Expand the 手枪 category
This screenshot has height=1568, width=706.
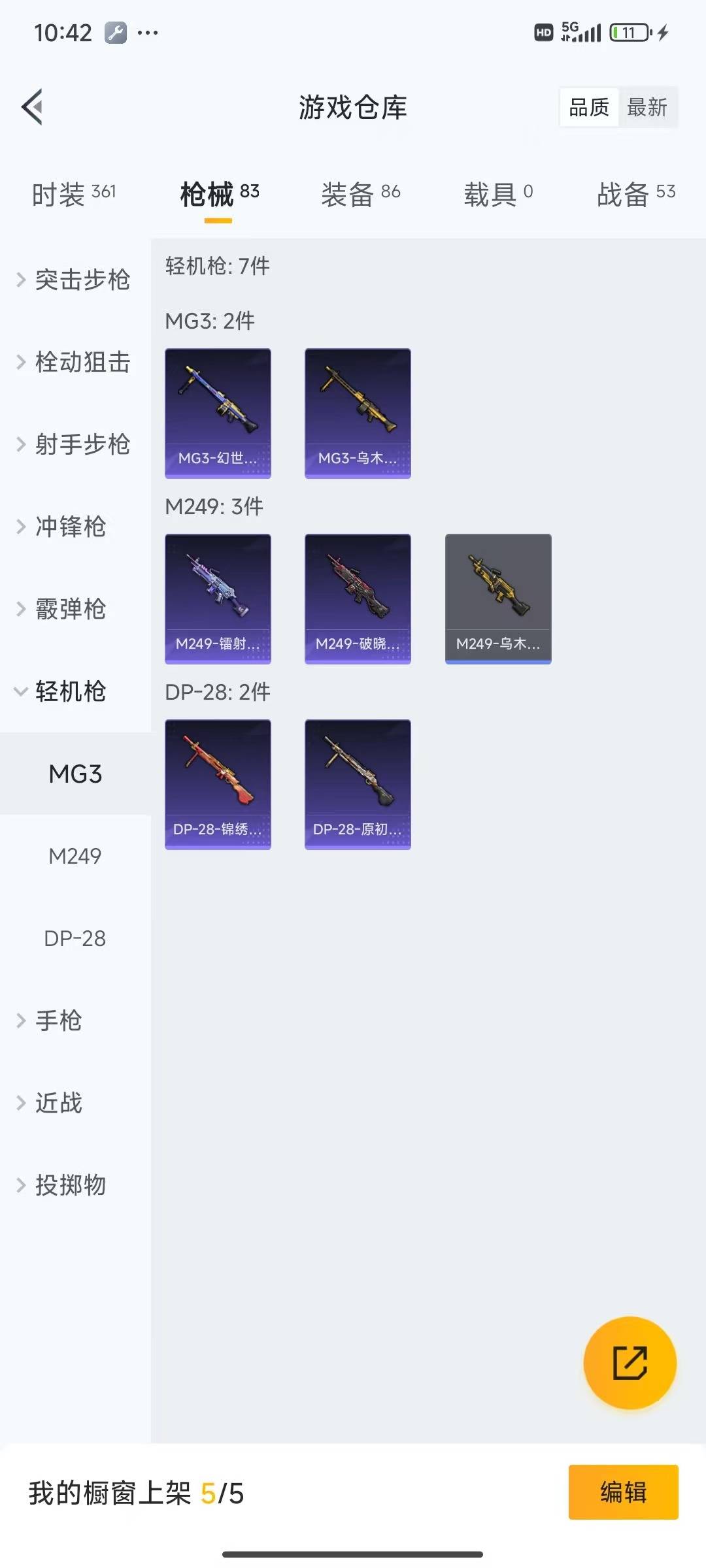(51, 1021)
